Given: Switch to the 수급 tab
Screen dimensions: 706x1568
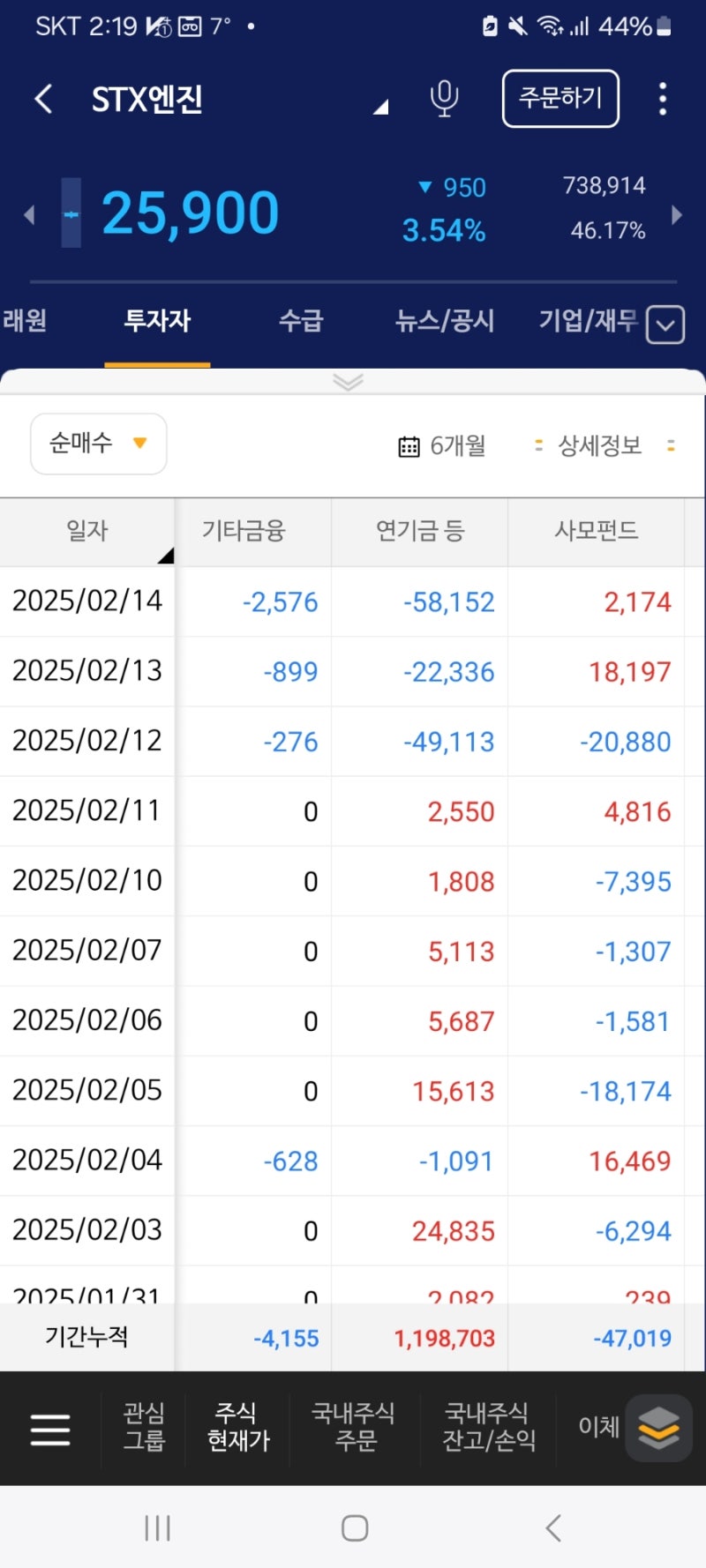Looking at the screenshot, I should click(x=300, y=322).
